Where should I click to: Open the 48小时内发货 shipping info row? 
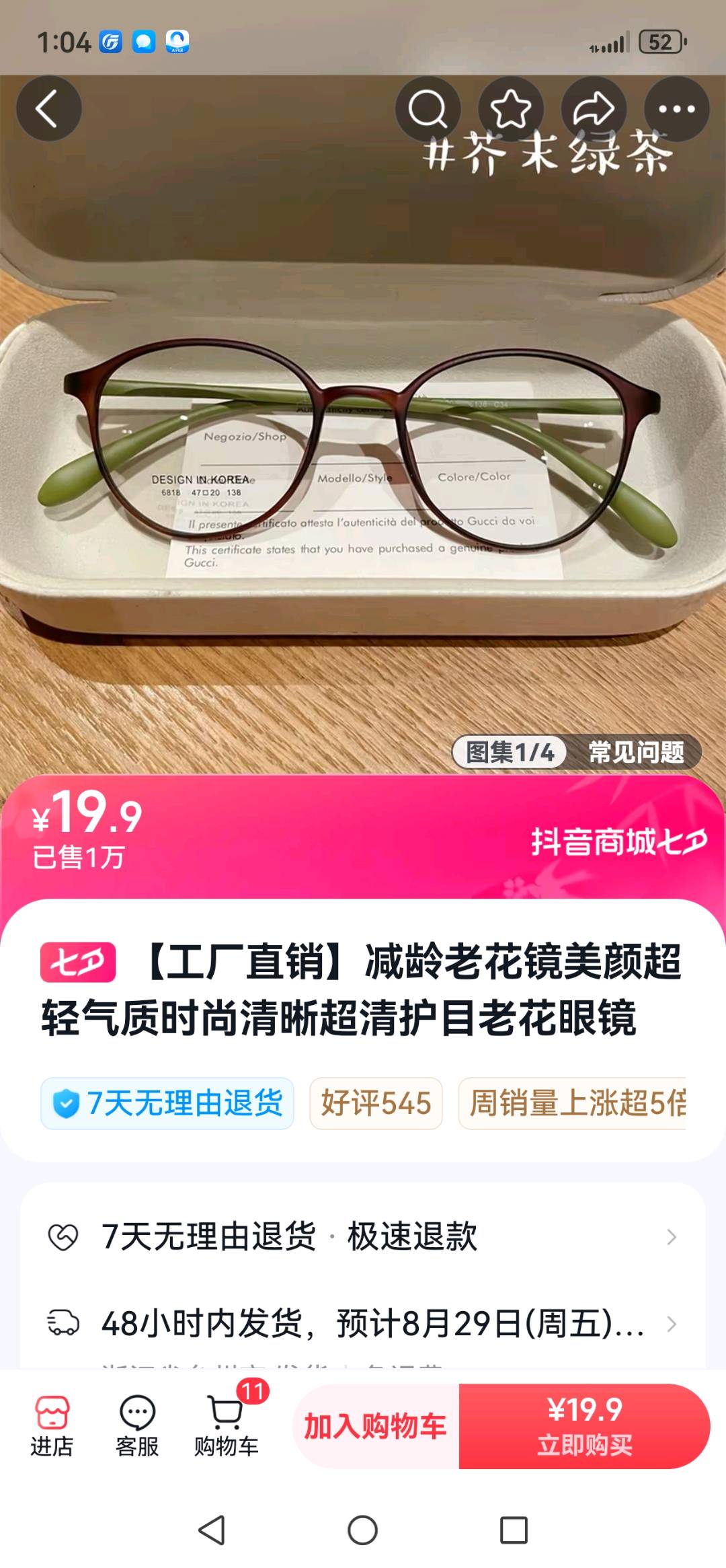click(x=363, y=1324)
